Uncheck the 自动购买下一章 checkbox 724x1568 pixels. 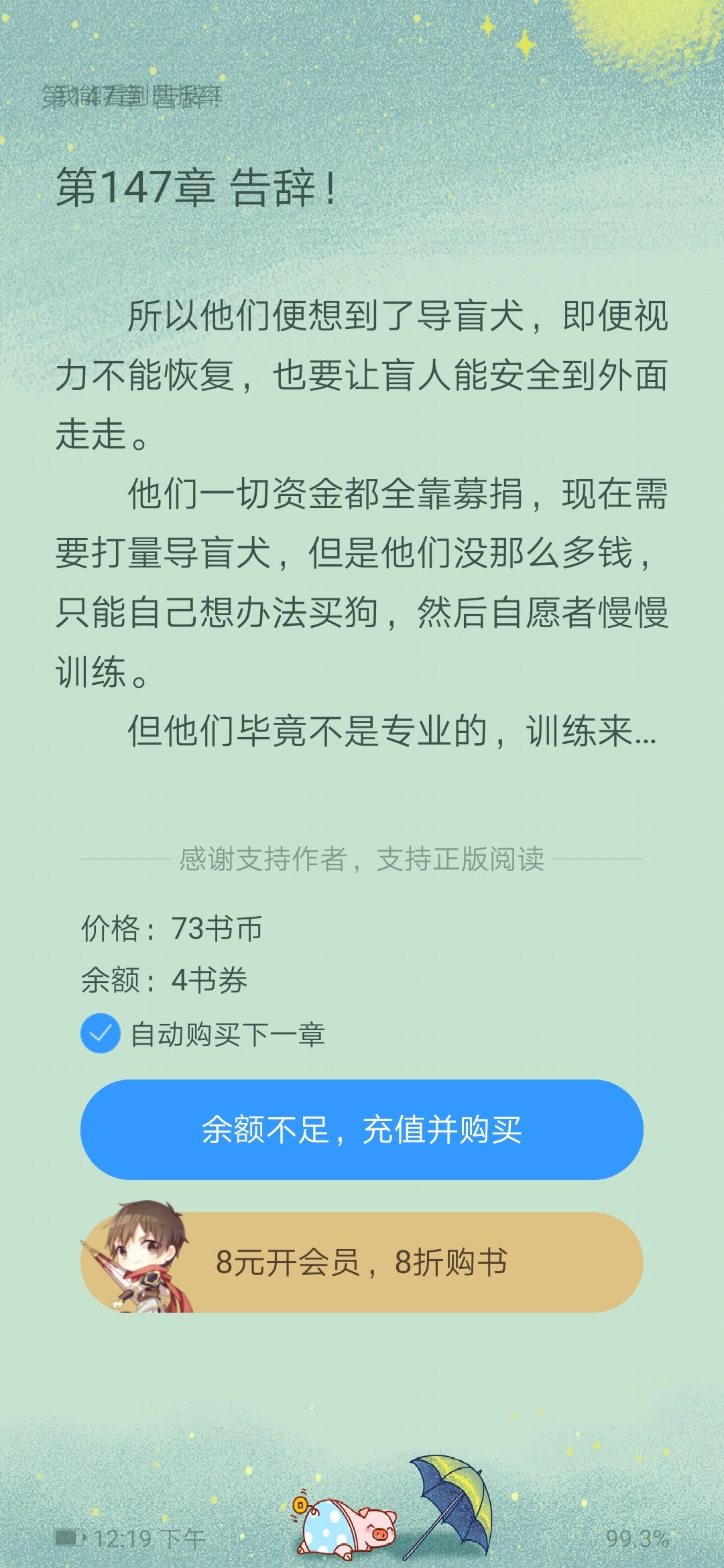101,1034
